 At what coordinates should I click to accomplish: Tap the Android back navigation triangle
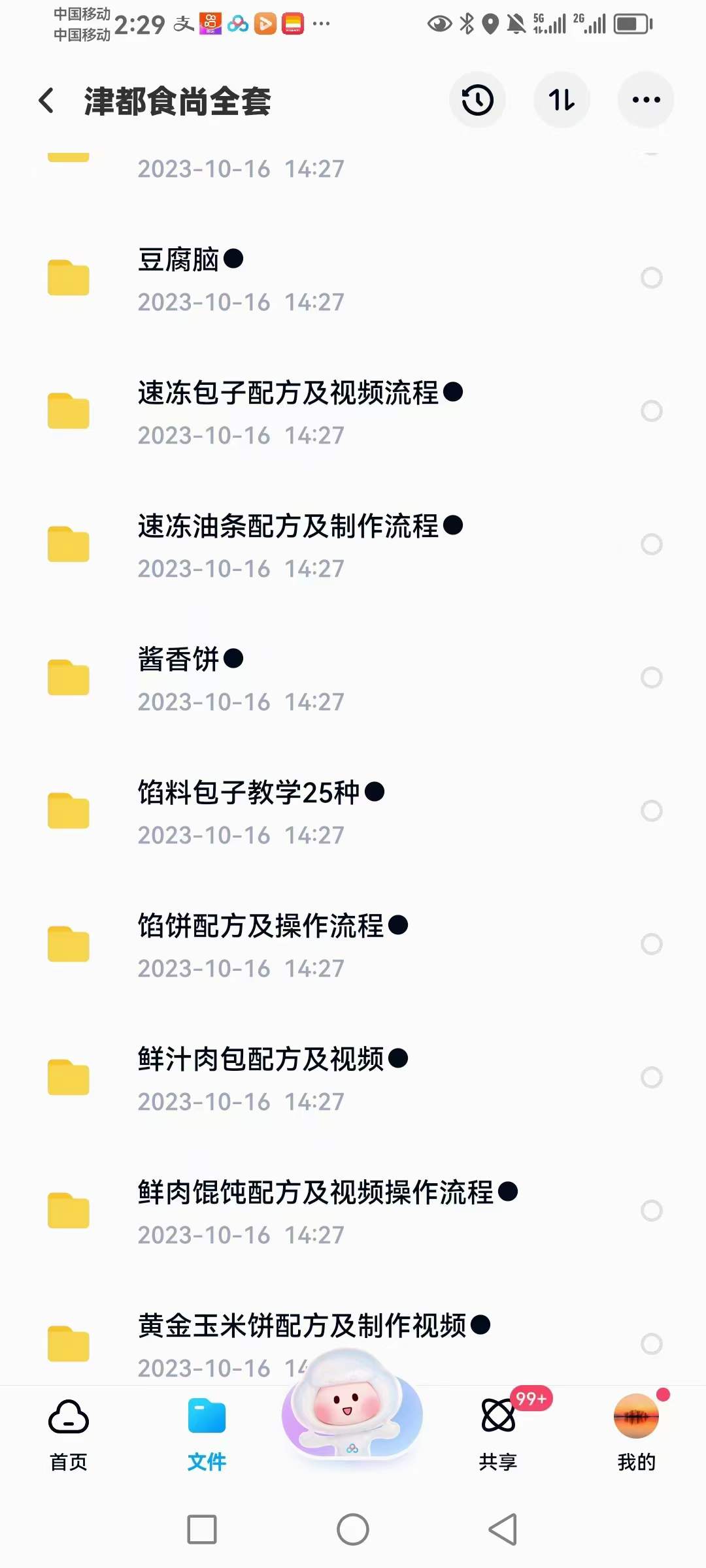pyautogui.click(x=503, y=1530)
